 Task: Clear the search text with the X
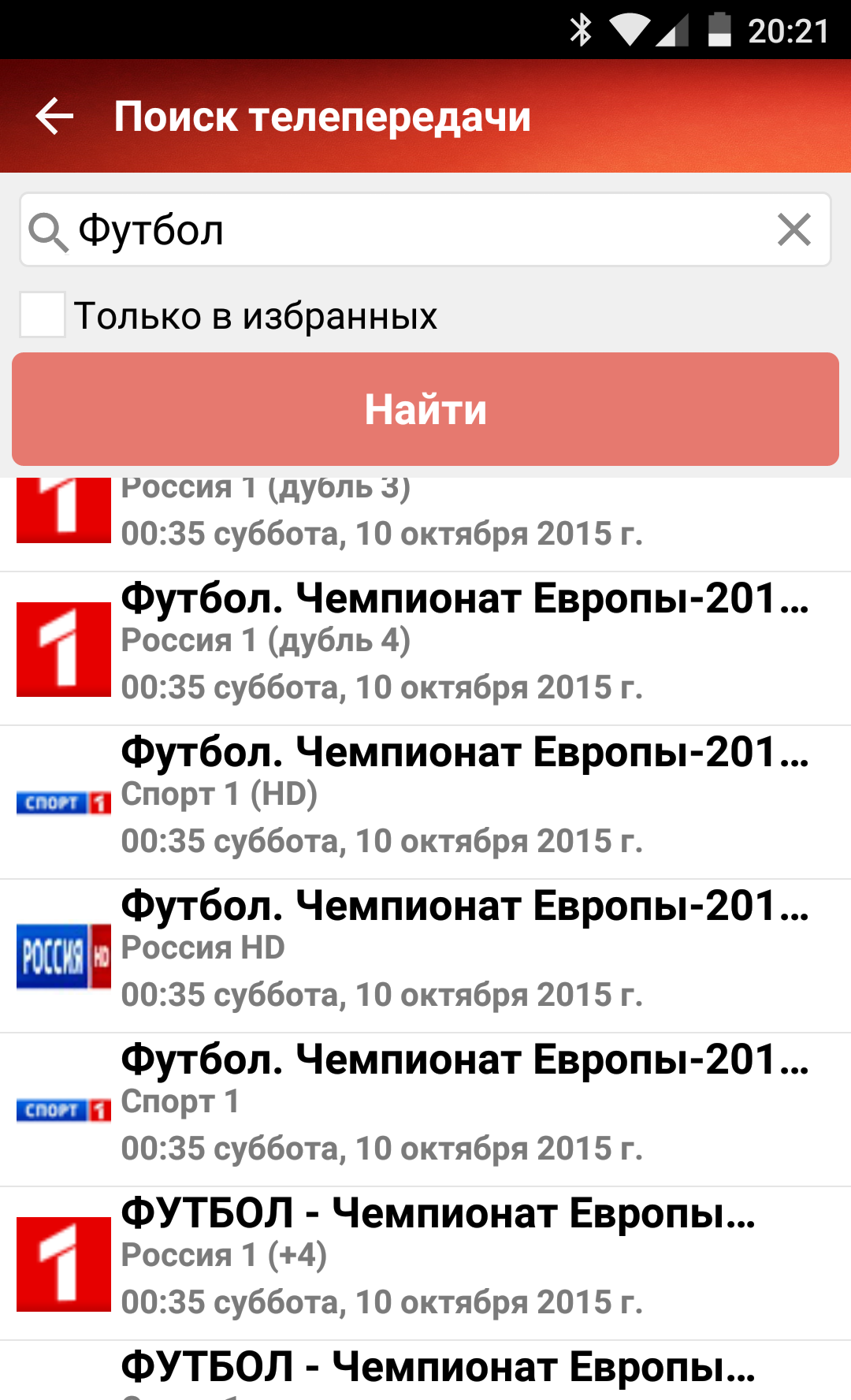[793, 230]
